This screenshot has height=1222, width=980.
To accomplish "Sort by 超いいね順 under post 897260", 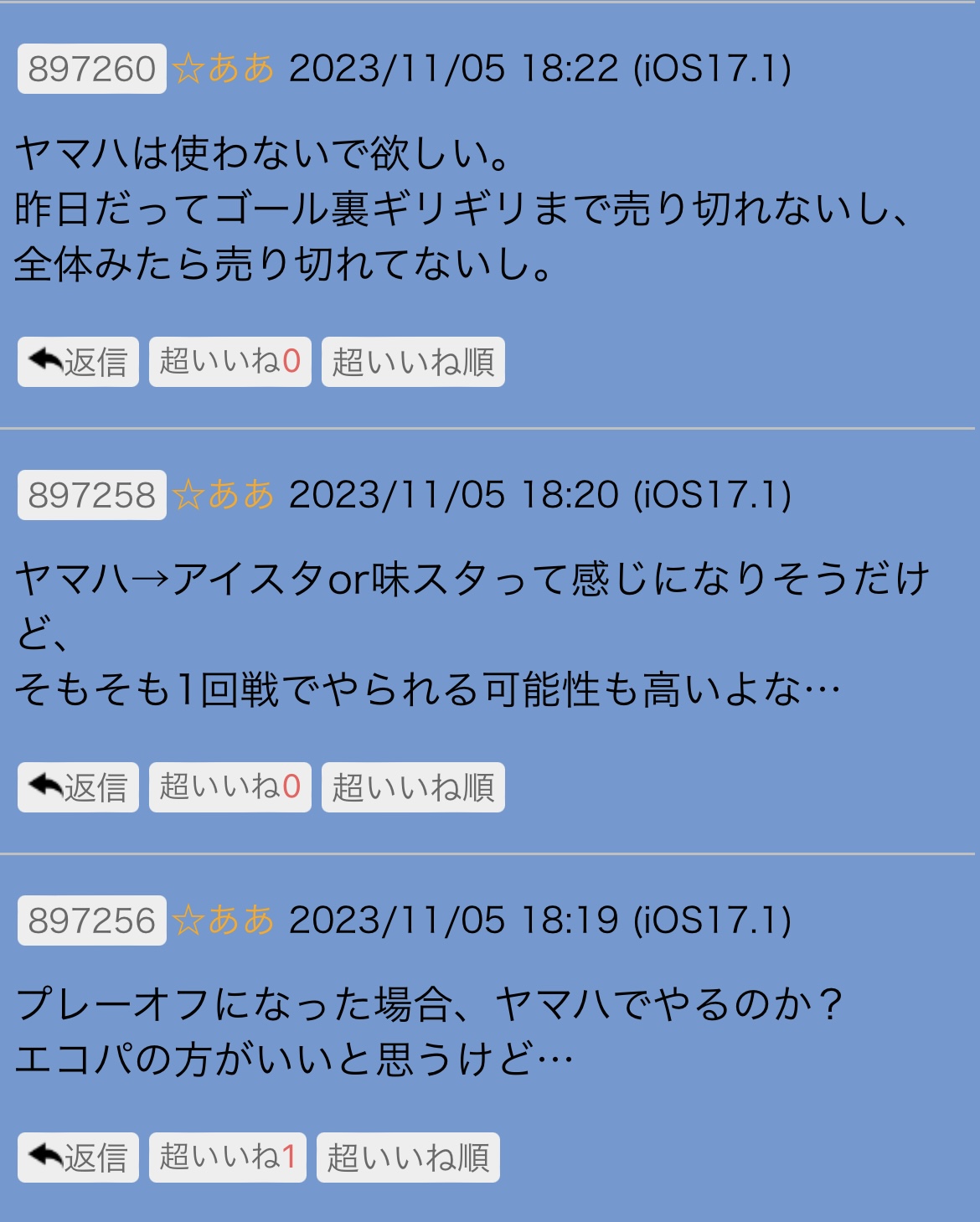I will click(413, 362).
